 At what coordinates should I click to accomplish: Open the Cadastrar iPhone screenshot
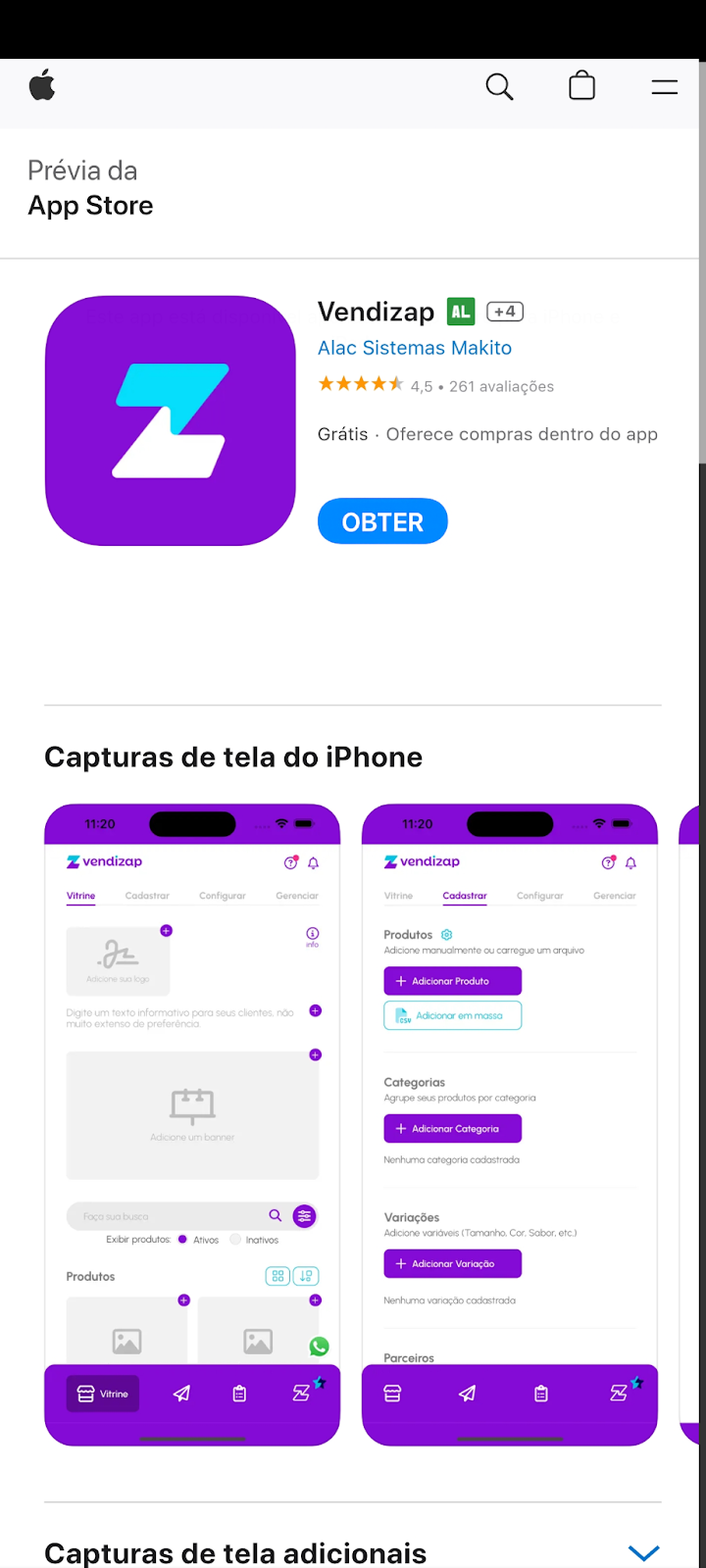510,1124
